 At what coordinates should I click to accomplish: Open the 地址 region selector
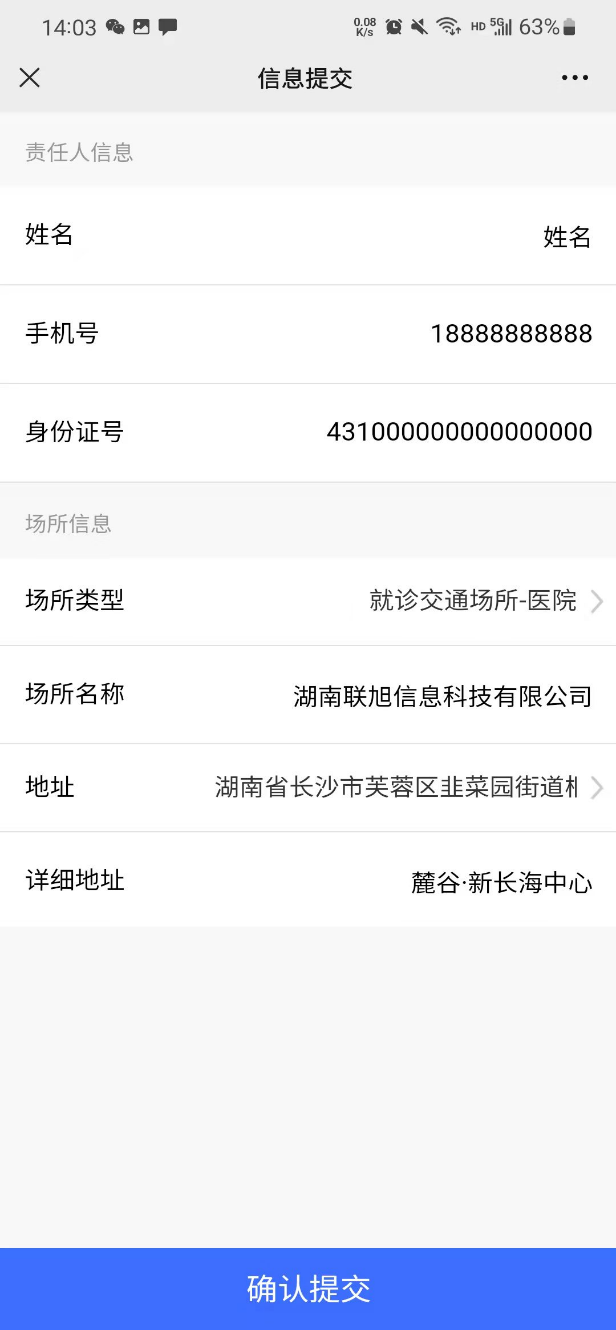[308, 788]
